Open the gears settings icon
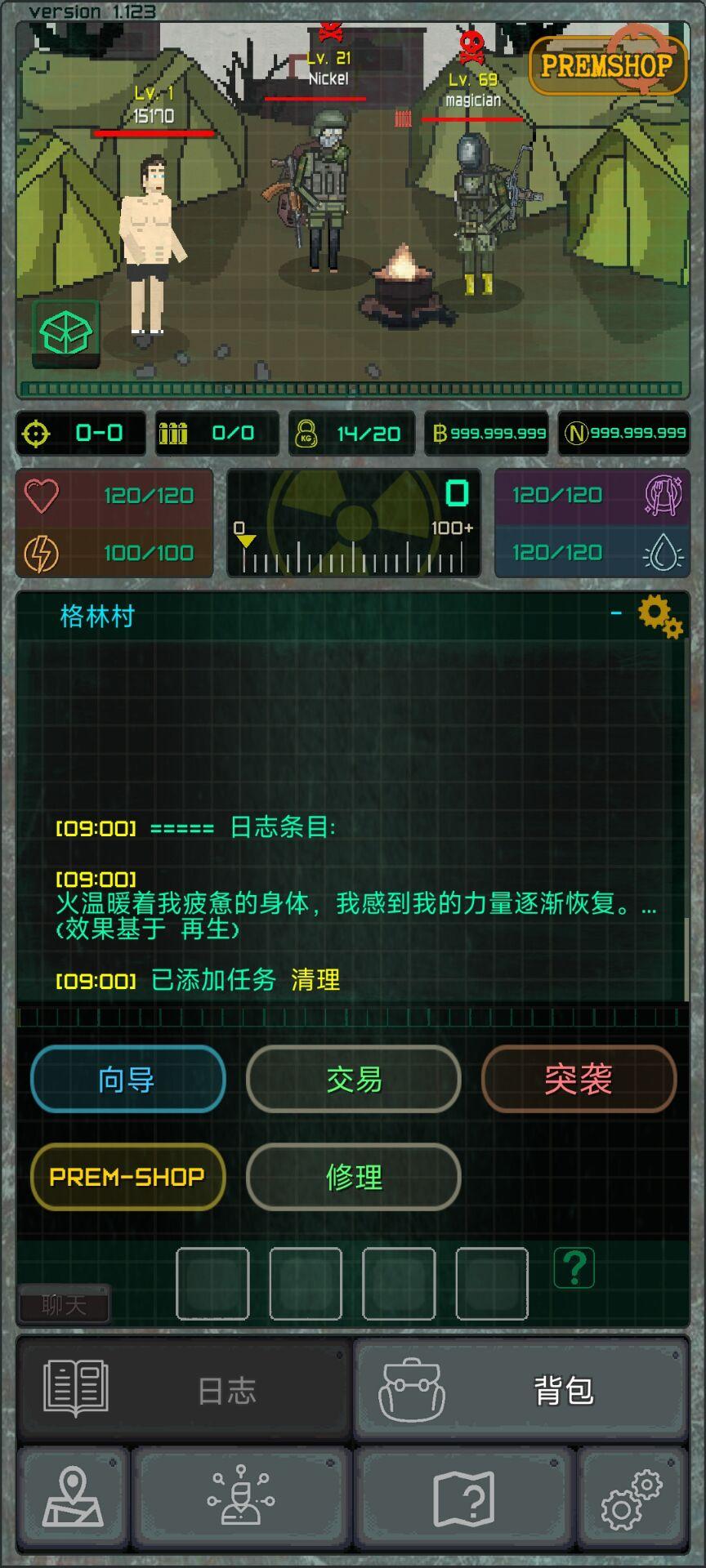Viewport: 706px width, 1568px height. point(632,1499)
